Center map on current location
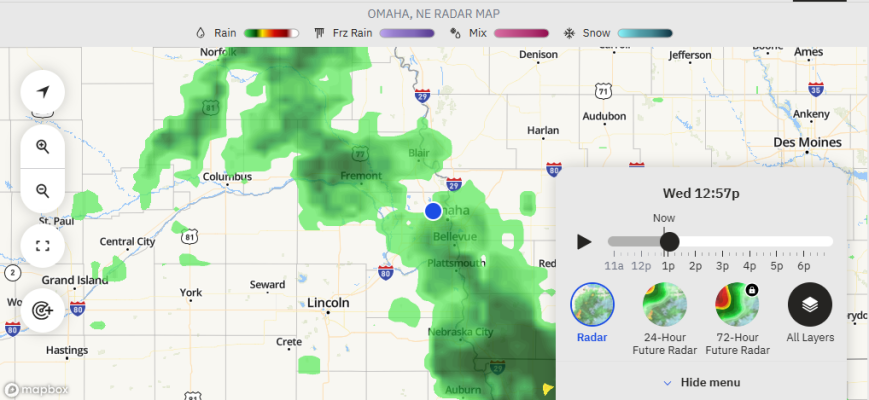 [x=43, y=92]
